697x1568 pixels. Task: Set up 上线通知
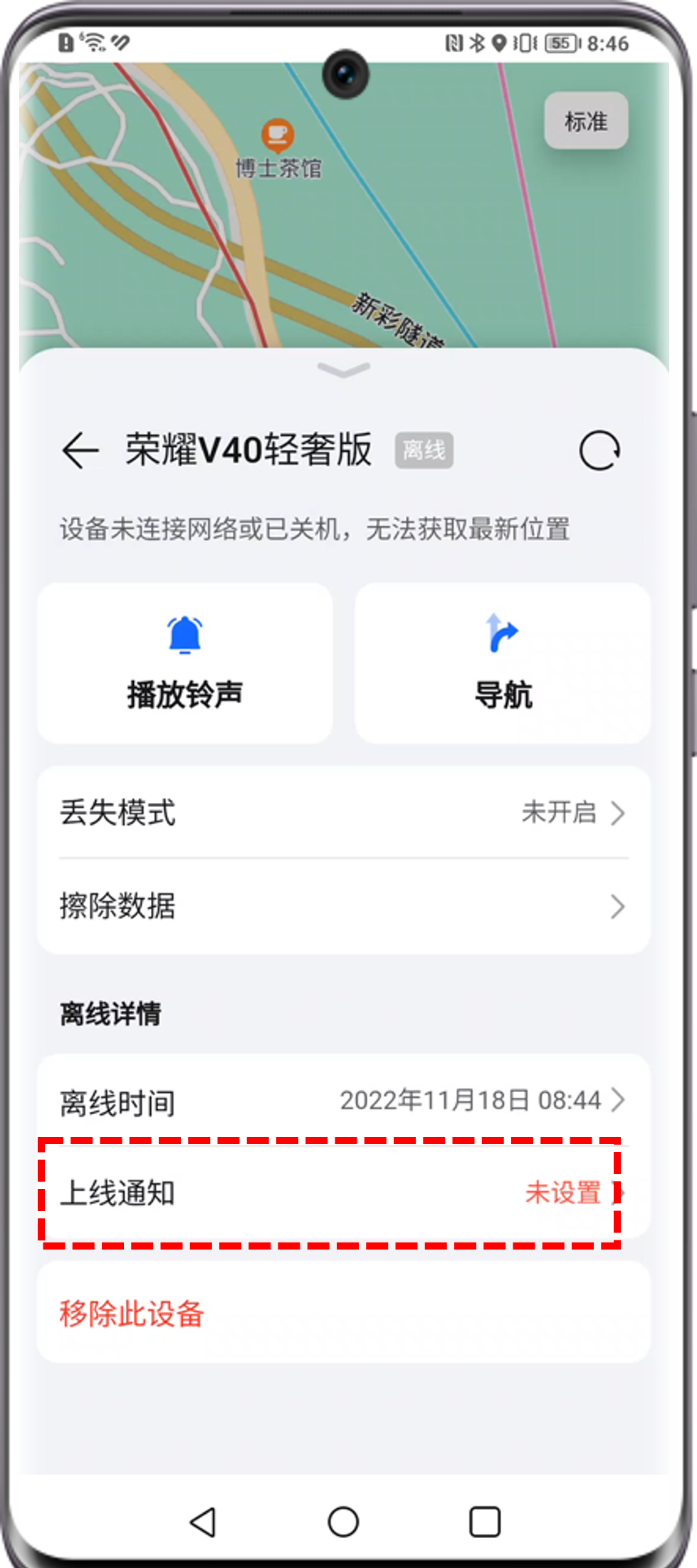pyautogui.click(x=343, y=1193)
